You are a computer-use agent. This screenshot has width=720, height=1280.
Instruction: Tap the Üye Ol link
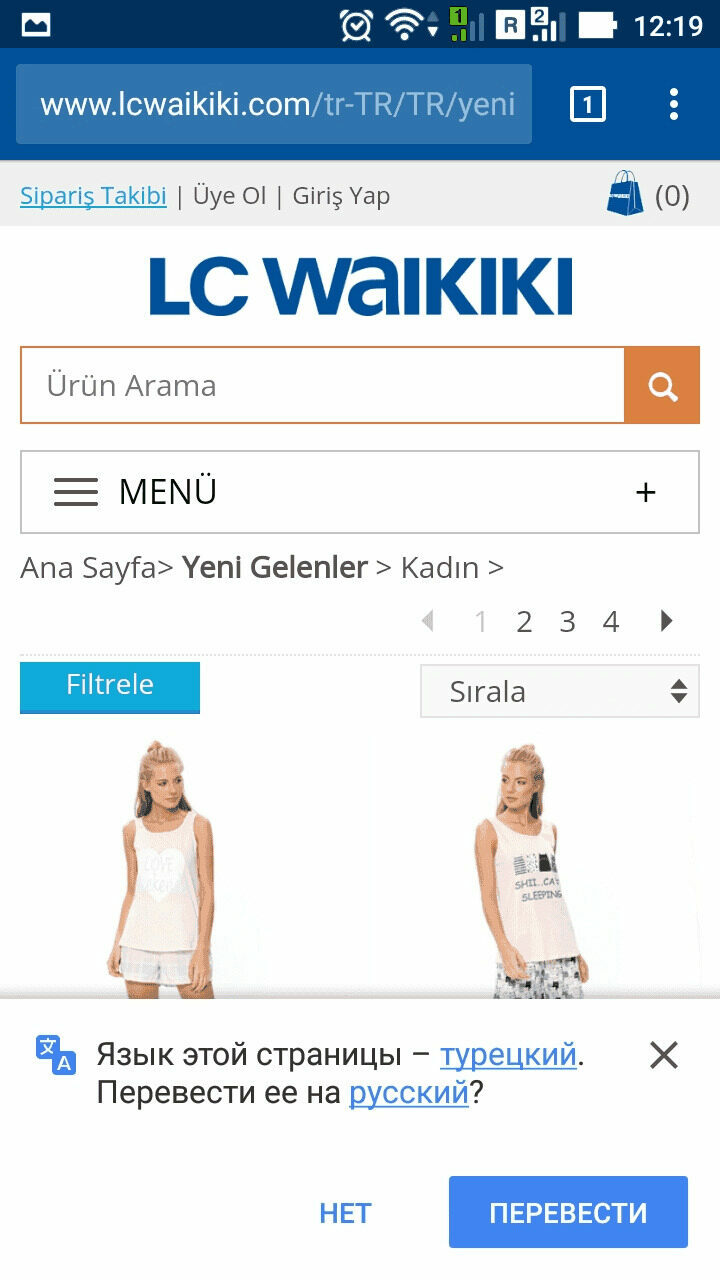click(229, 196)
